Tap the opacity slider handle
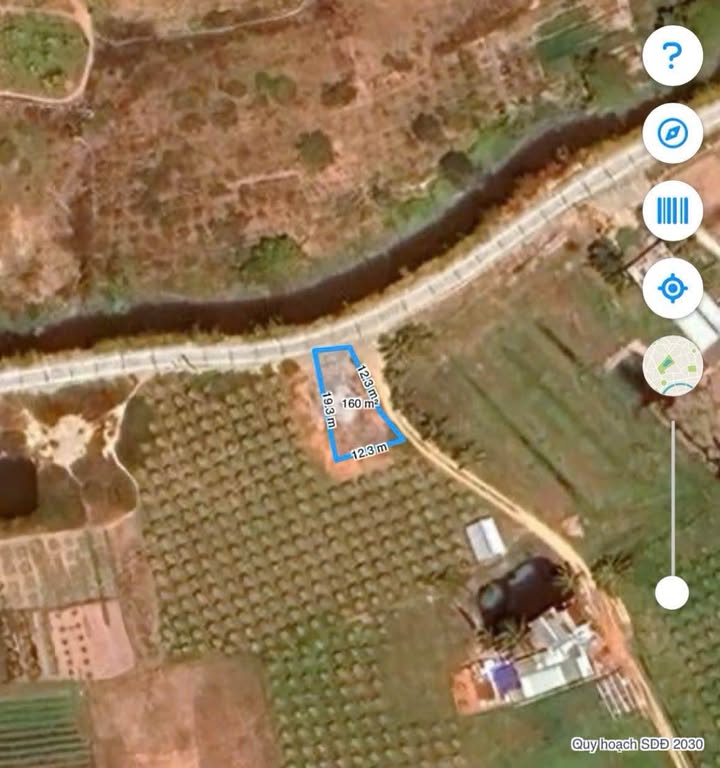Viewport: 720px width, 768px height. 672,593
